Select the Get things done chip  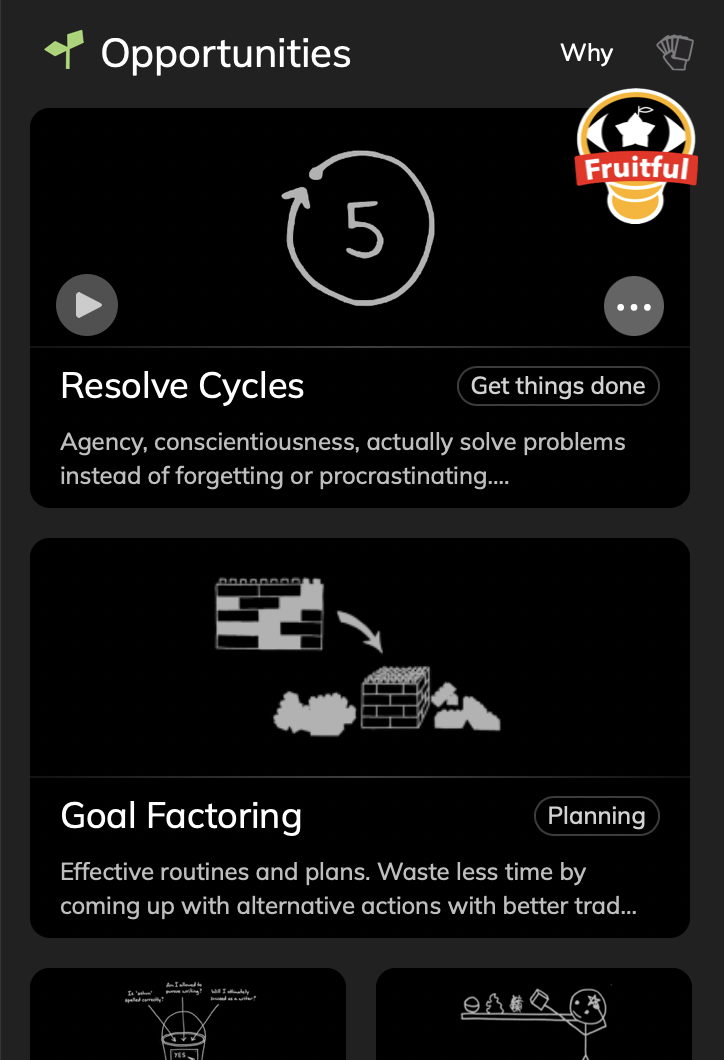point(558,386)
